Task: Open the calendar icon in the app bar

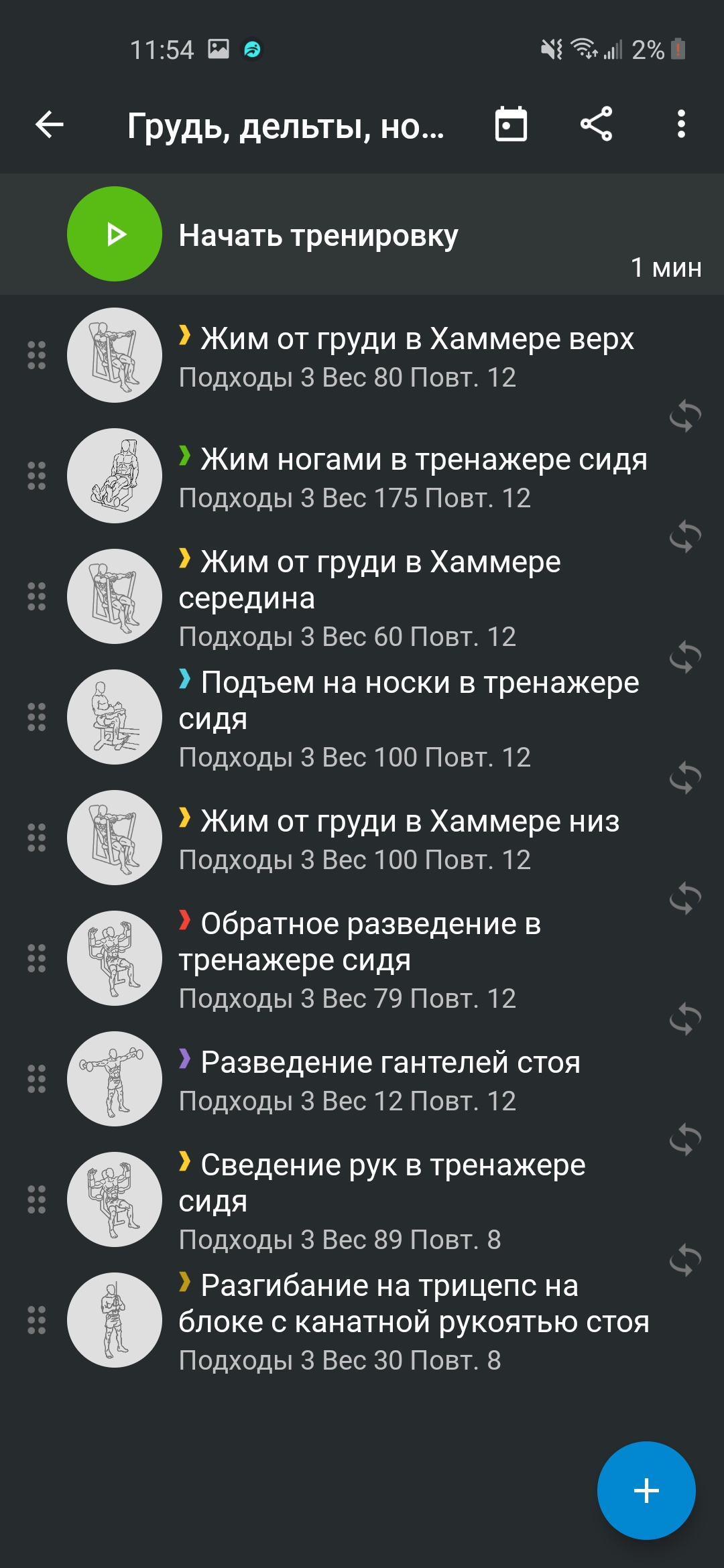Action: coord(511,125)
